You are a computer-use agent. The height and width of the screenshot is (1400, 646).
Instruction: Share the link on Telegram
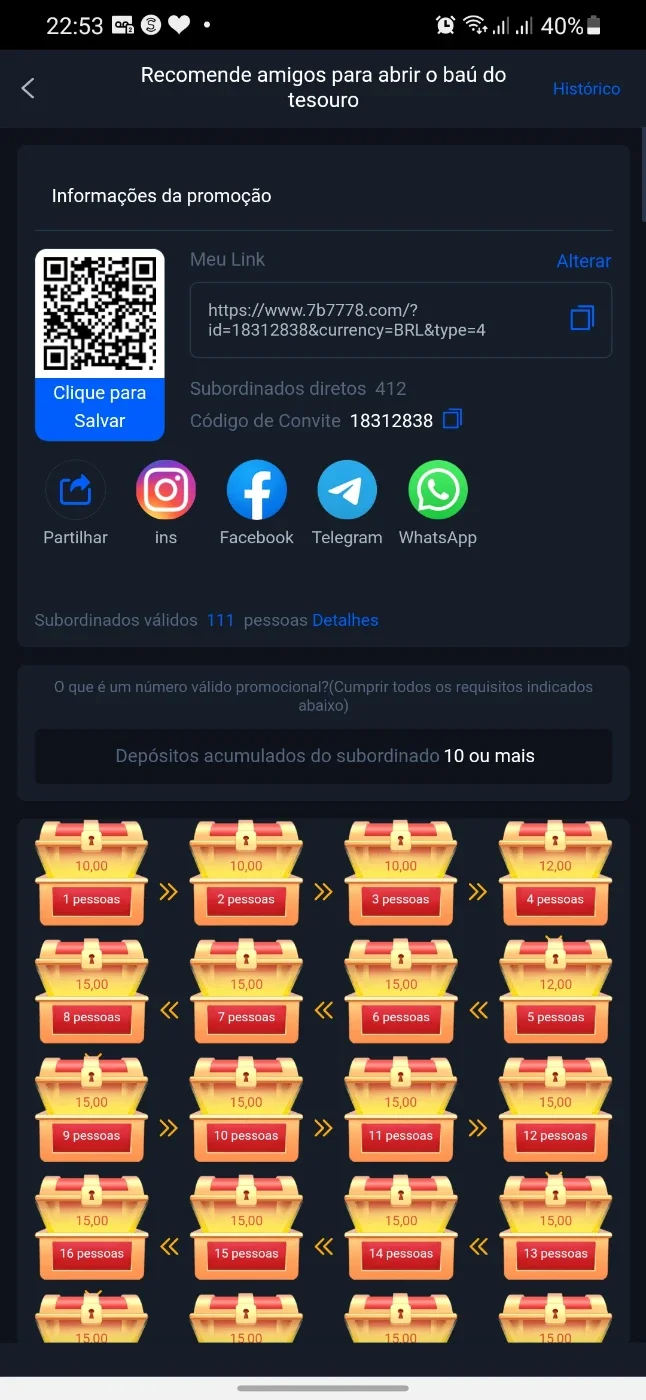pyautogui.click(x=347, y=504)
